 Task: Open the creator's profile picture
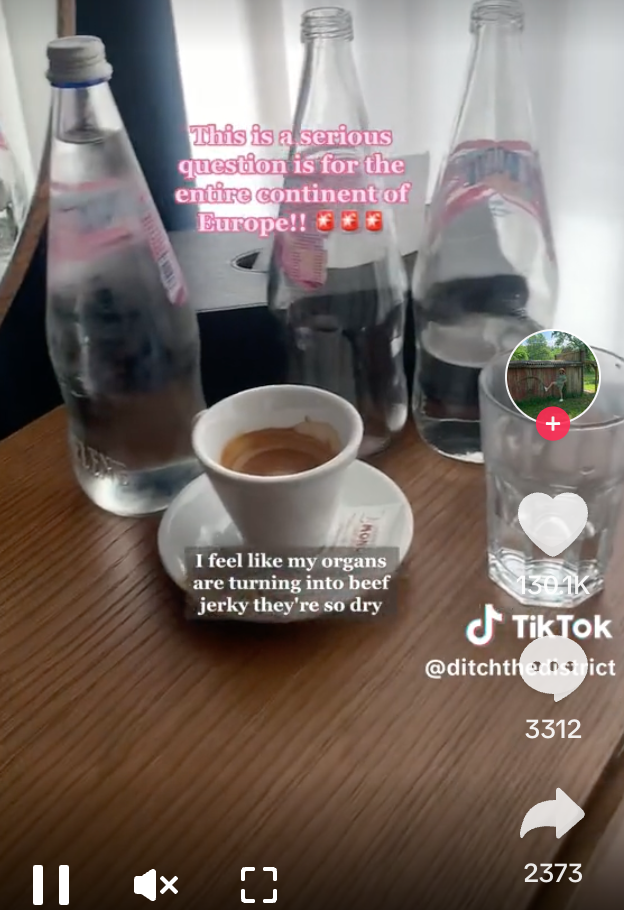coord(553,375)
